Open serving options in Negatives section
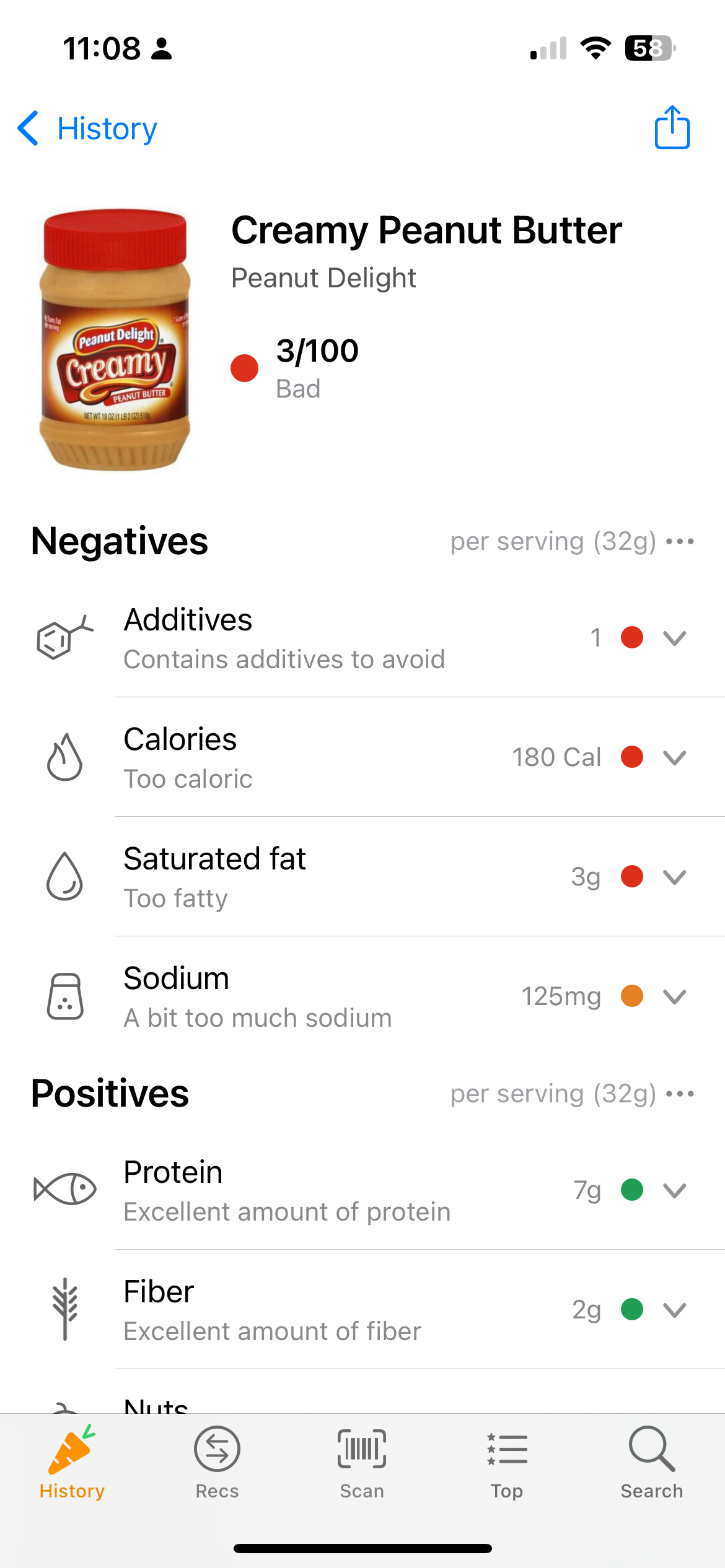The image size is (725, 1568). tap(680, 542)
